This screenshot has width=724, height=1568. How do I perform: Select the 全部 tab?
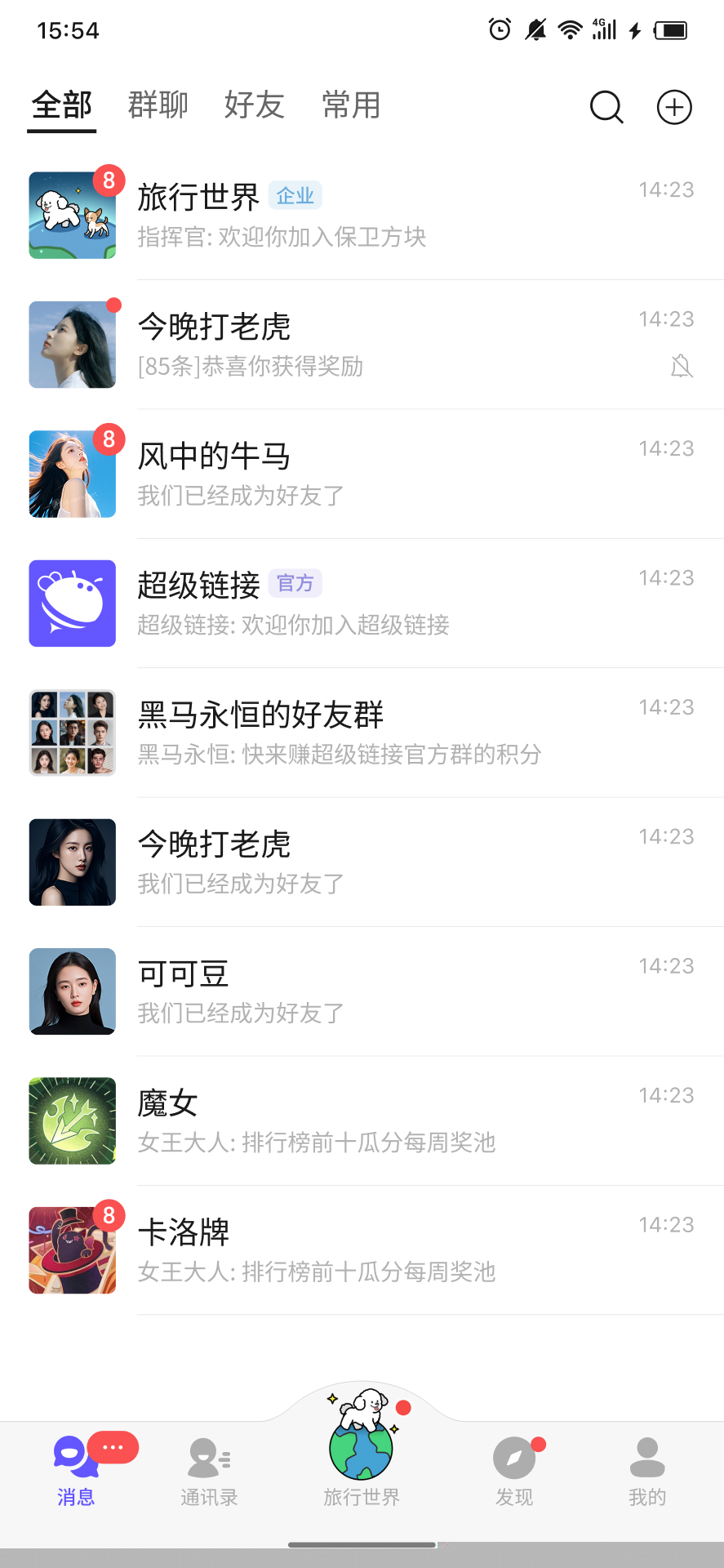[x=62, y=105]
